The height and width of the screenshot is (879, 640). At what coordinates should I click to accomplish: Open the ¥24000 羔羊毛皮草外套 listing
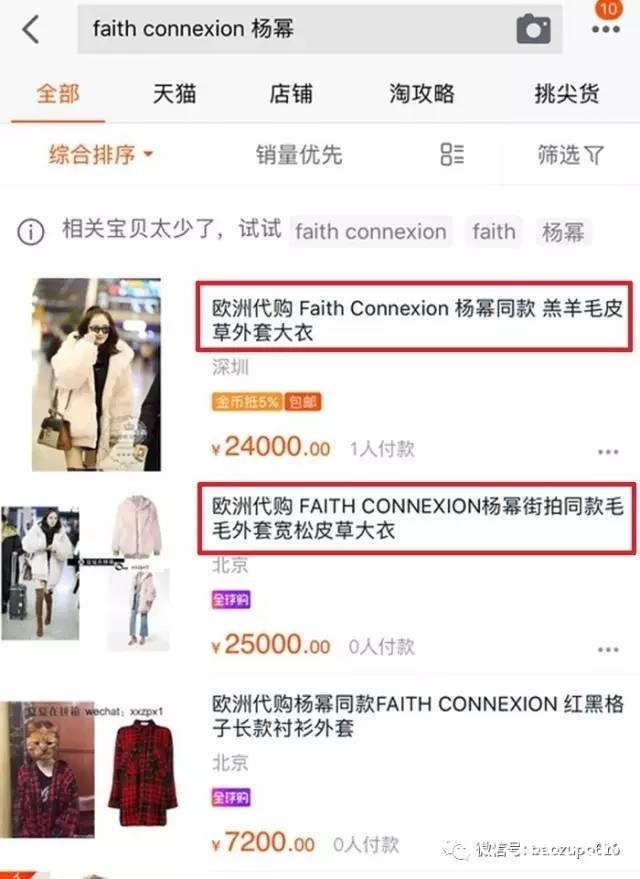414,320
